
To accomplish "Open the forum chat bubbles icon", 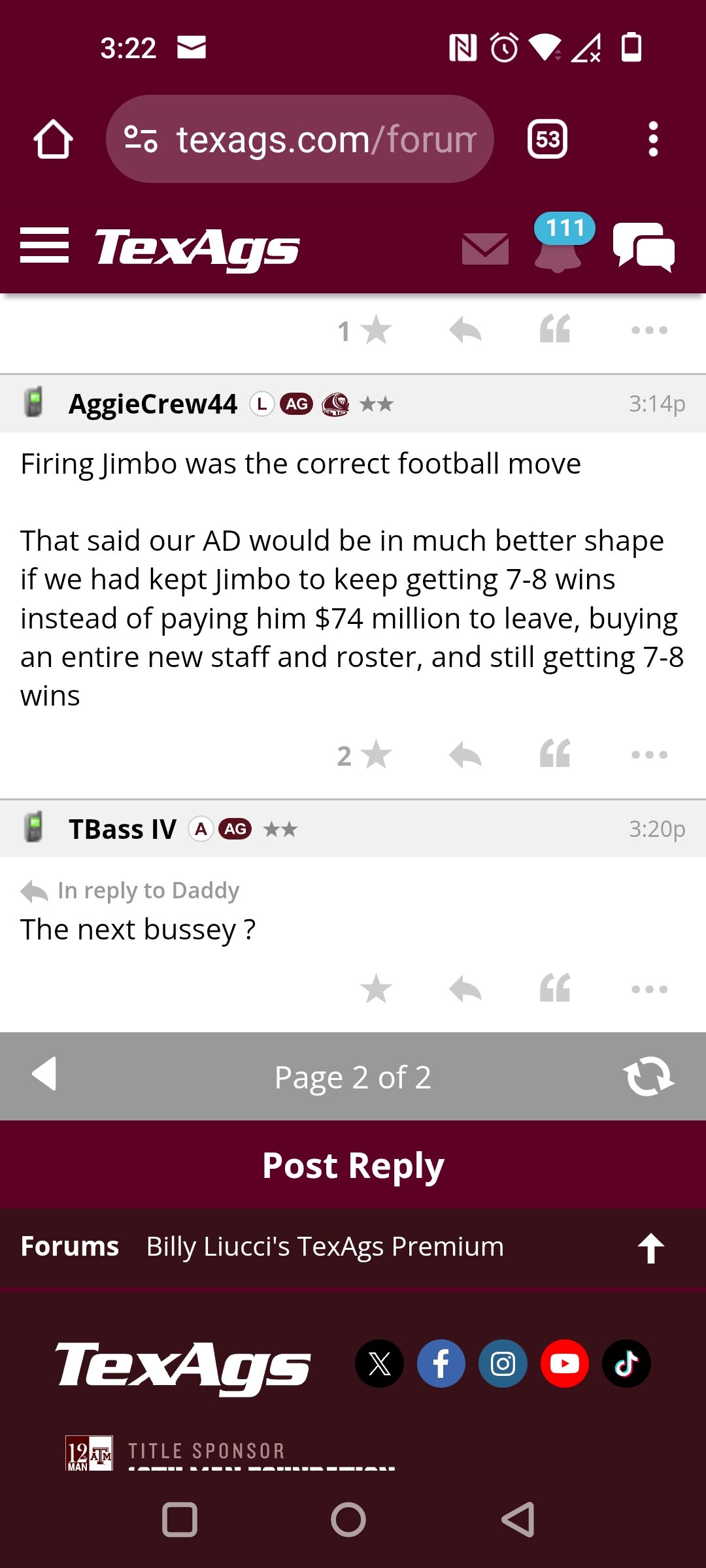I will (x=644, y=246).
